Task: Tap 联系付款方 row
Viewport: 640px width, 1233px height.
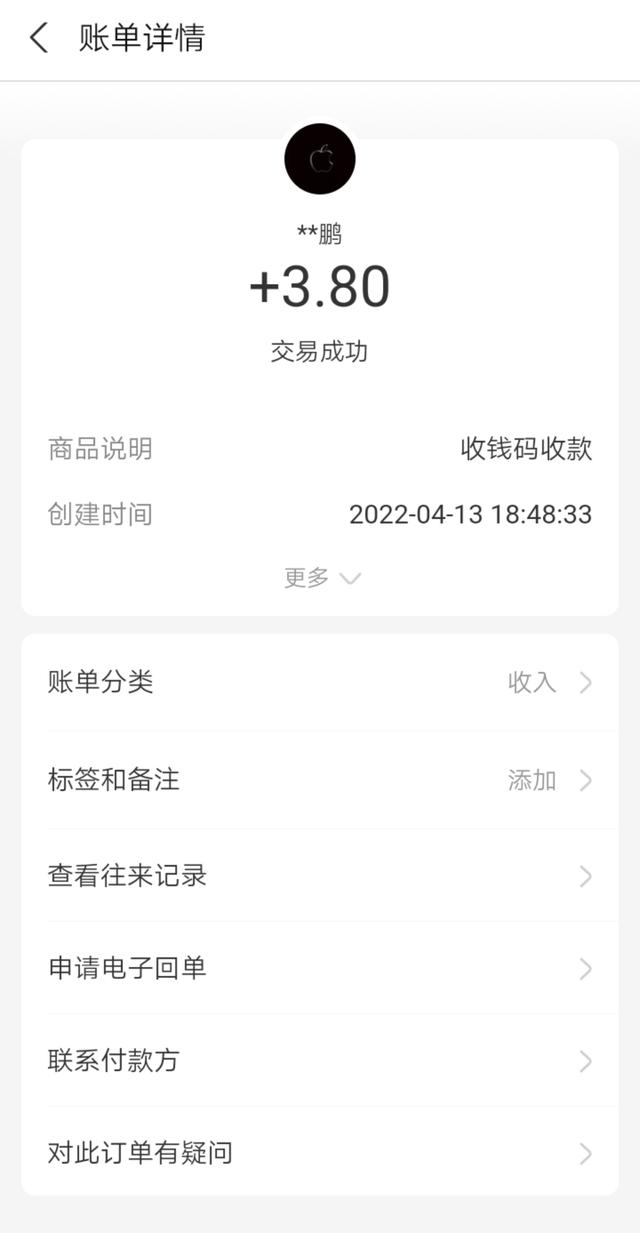Action: pos(320,1060)
